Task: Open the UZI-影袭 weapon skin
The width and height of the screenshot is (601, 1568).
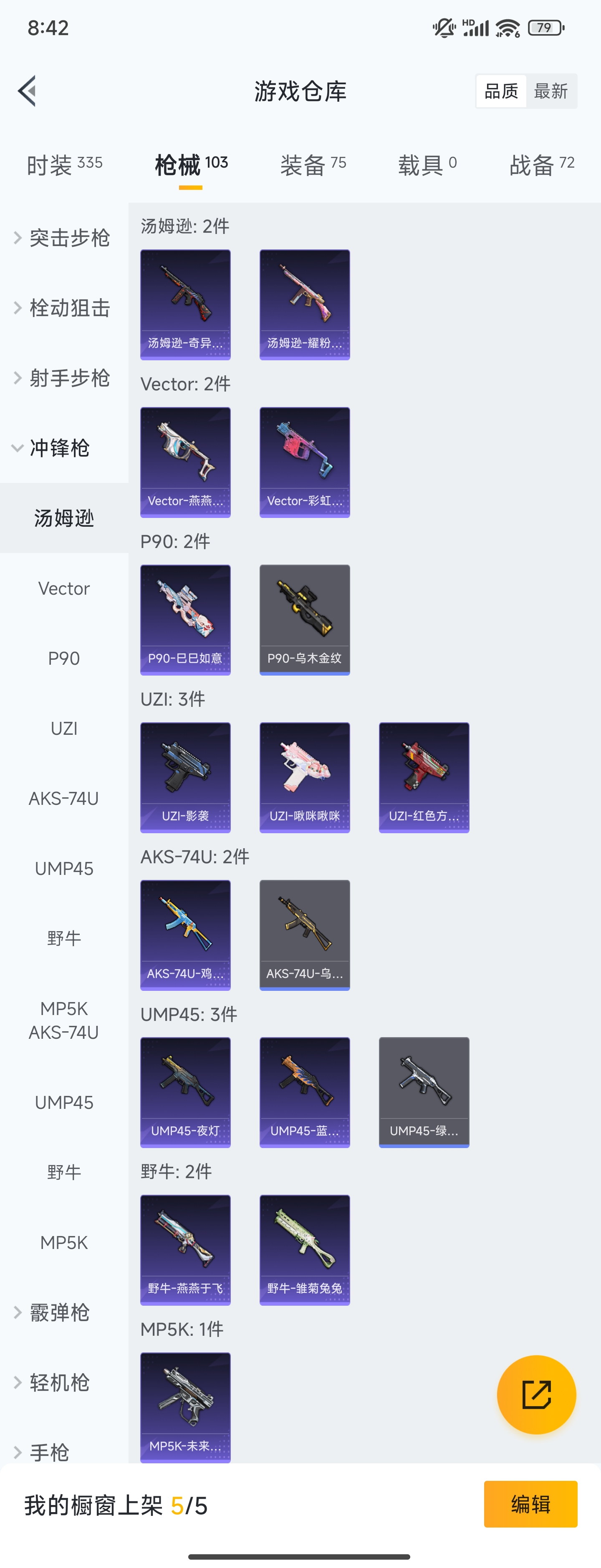Action: click(185, 777)
